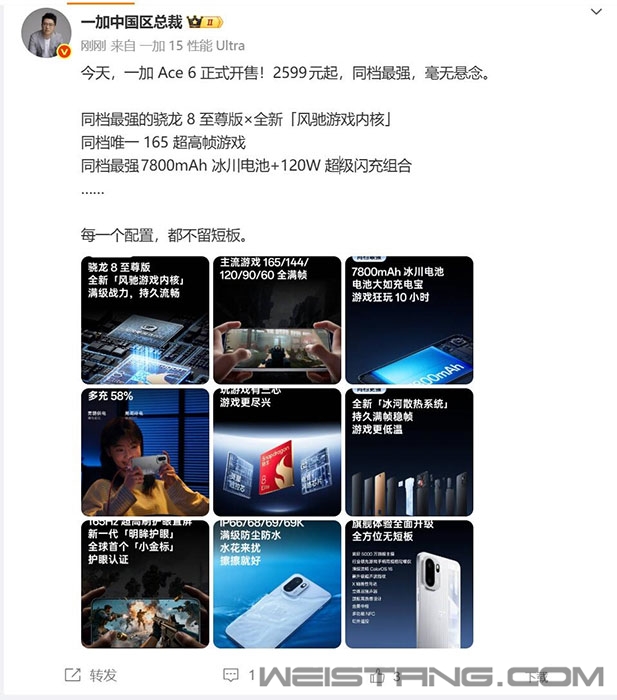Open the 骁龙 8 至尊版 image tile
Screen dimensions: 617x700
pos(145,321)
